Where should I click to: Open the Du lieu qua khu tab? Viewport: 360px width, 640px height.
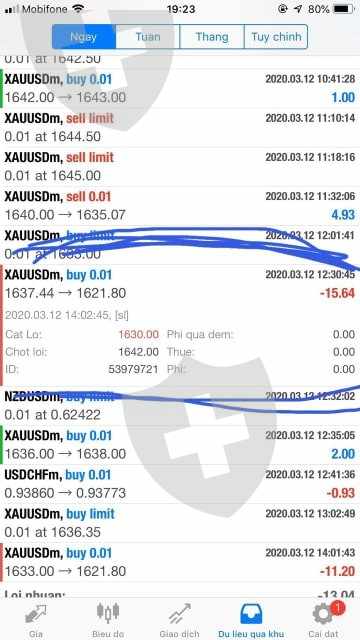tap(251, 620)
